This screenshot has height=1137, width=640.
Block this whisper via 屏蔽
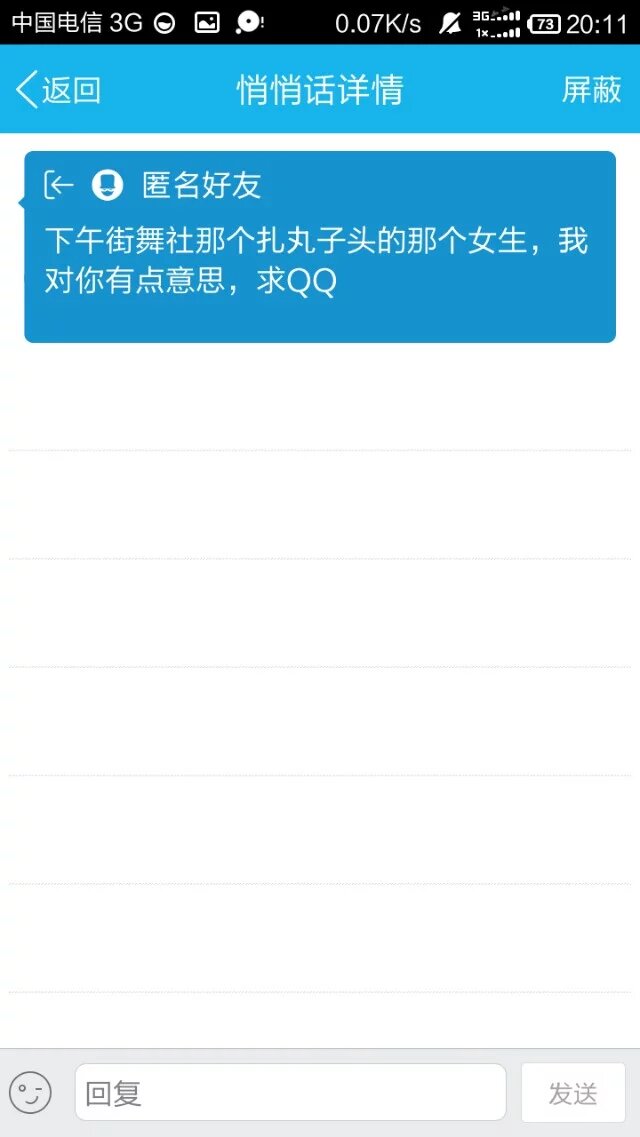pos(591,90)
